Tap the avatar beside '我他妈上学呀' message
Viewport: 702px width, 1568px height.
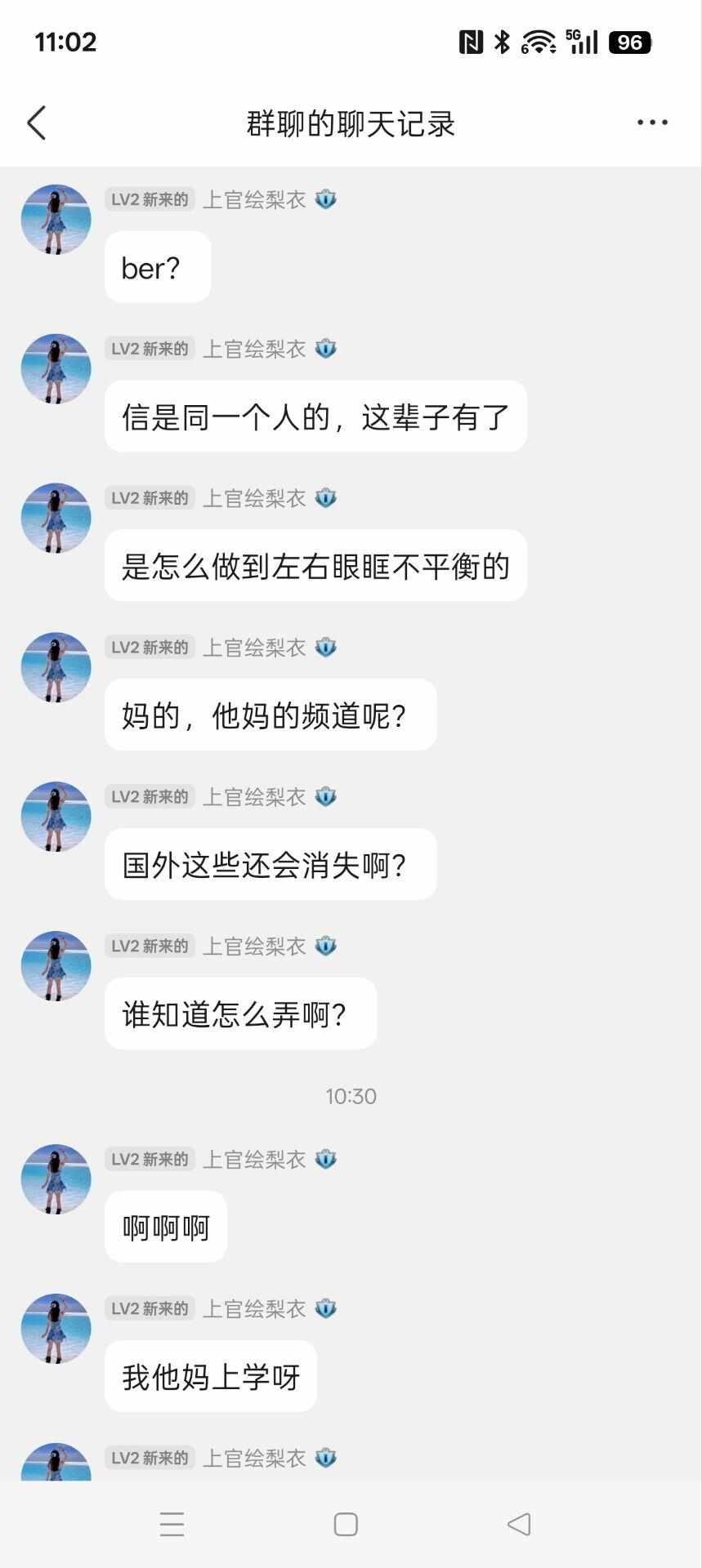coord(56,1328)
